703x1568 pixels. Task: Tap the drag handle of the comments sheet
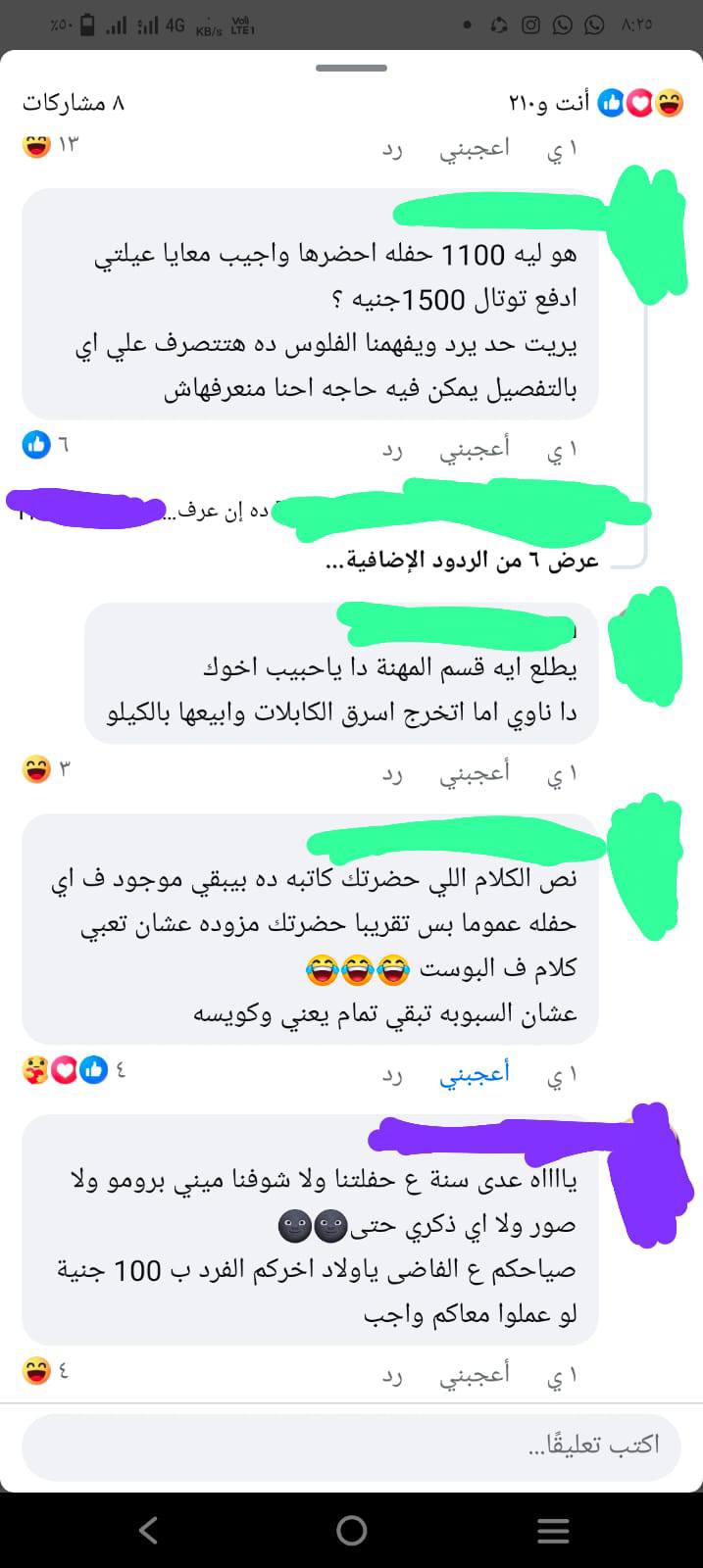pos(351,69)
